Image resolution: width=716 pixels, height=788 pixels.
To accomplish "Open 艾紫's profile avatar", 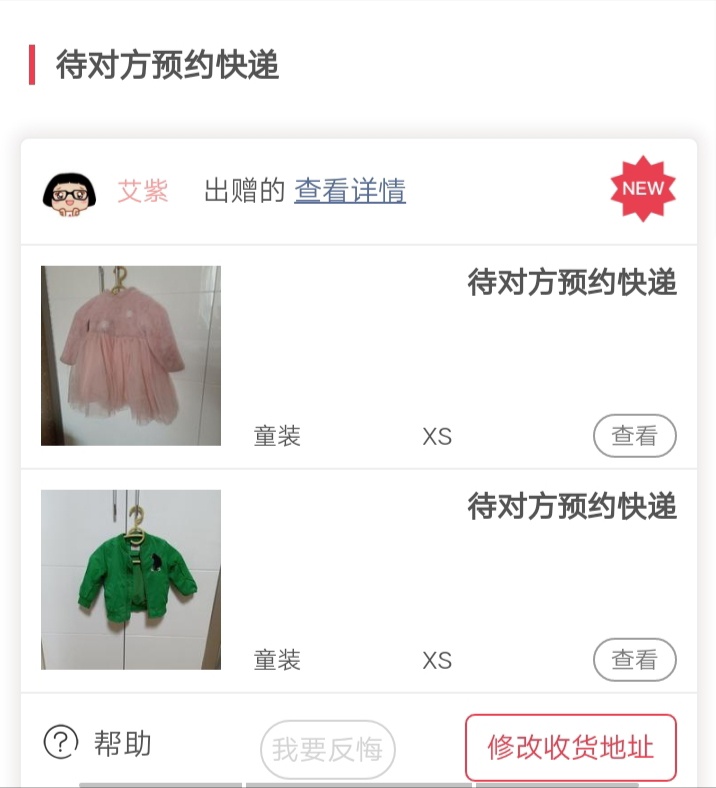I will click(x=69, y=192).
